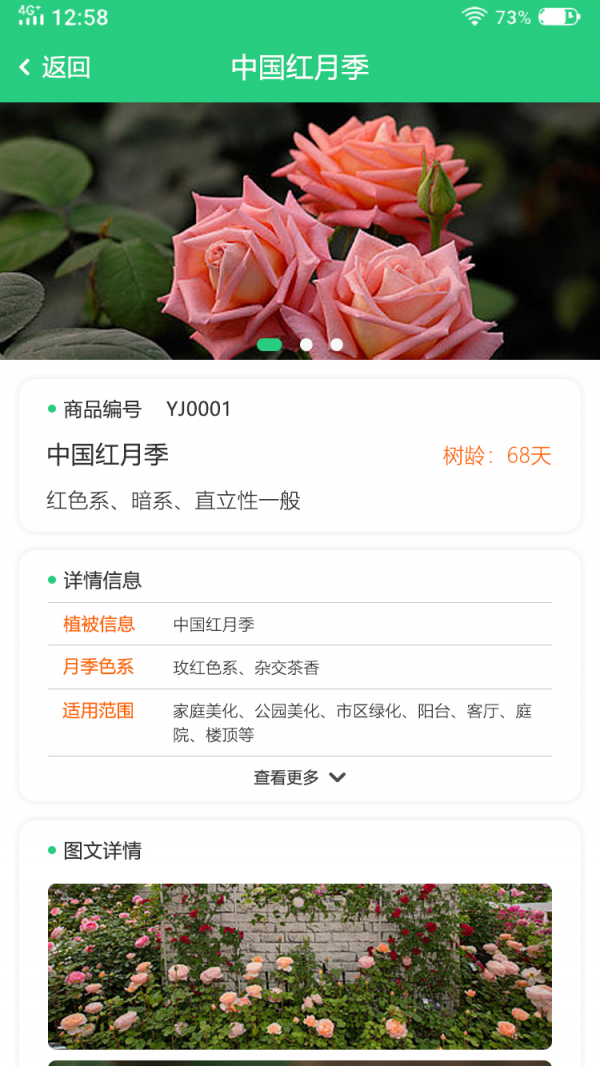Go back using the 返回 button
Screen dimensions: 600x1066
tap(55, 67)
